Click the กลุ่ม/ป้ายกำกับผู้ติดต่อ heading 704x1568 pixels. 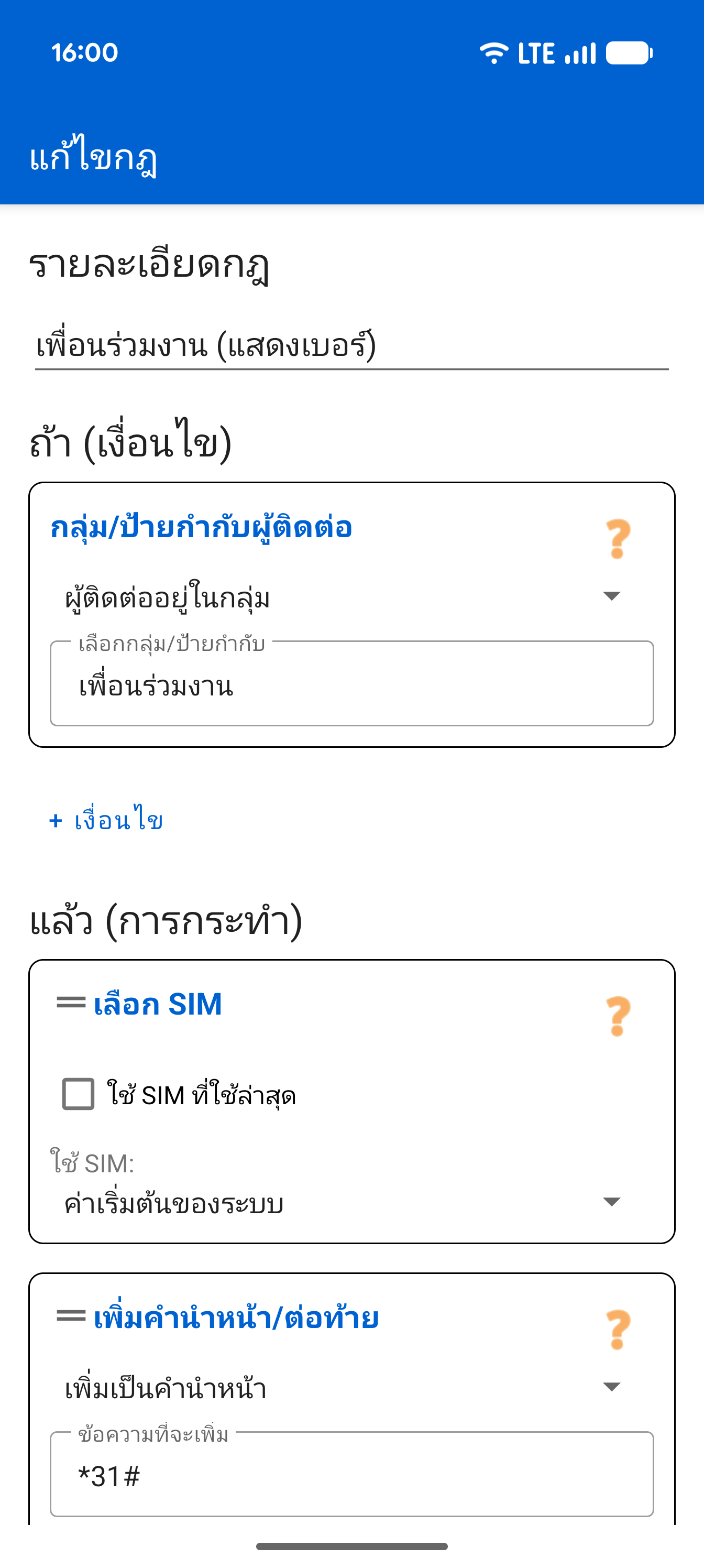201,528
